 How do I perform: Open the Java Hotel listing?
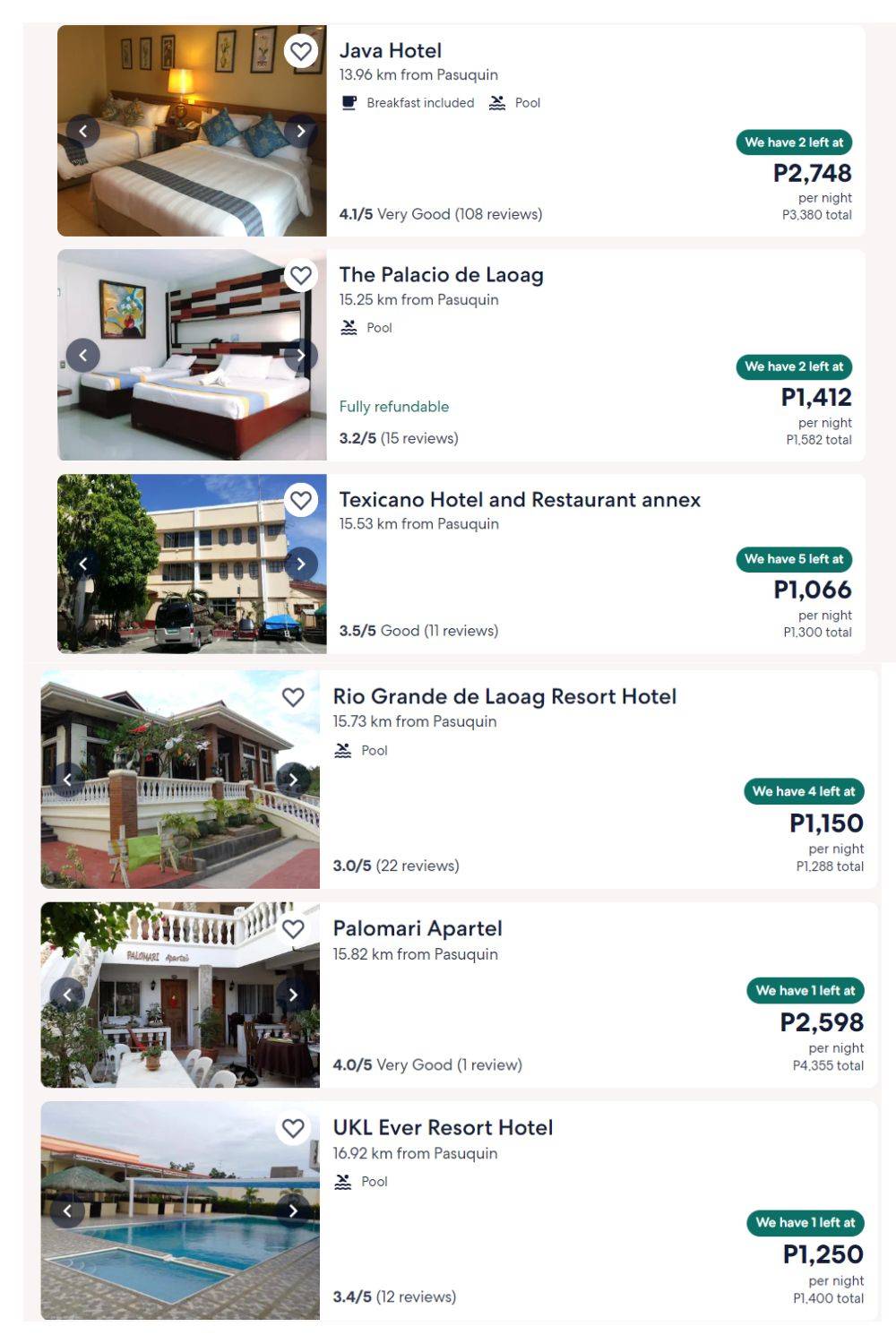coord(390,51)
